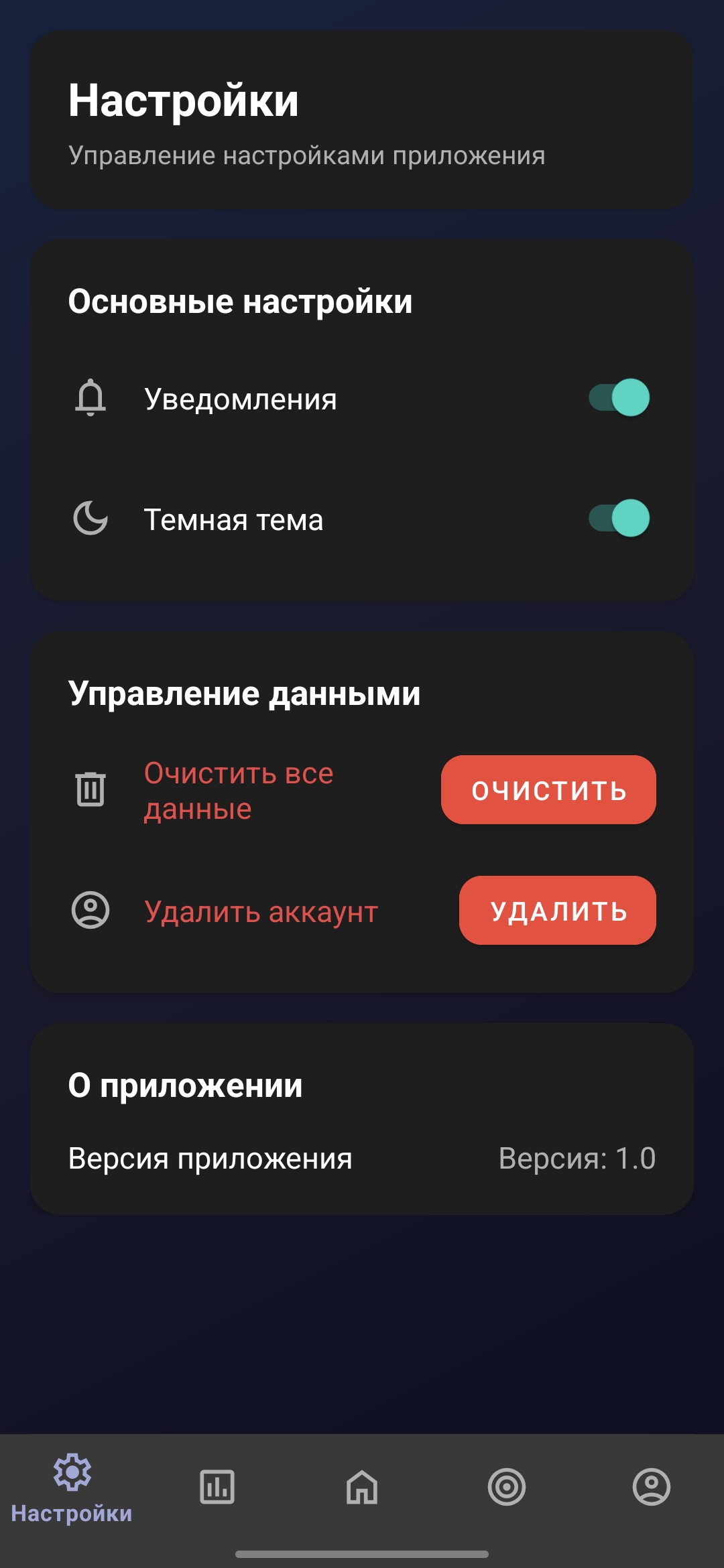Click the red Очистить все данные label
This screenshot has width=724, height=1568.
click(239, 792)
